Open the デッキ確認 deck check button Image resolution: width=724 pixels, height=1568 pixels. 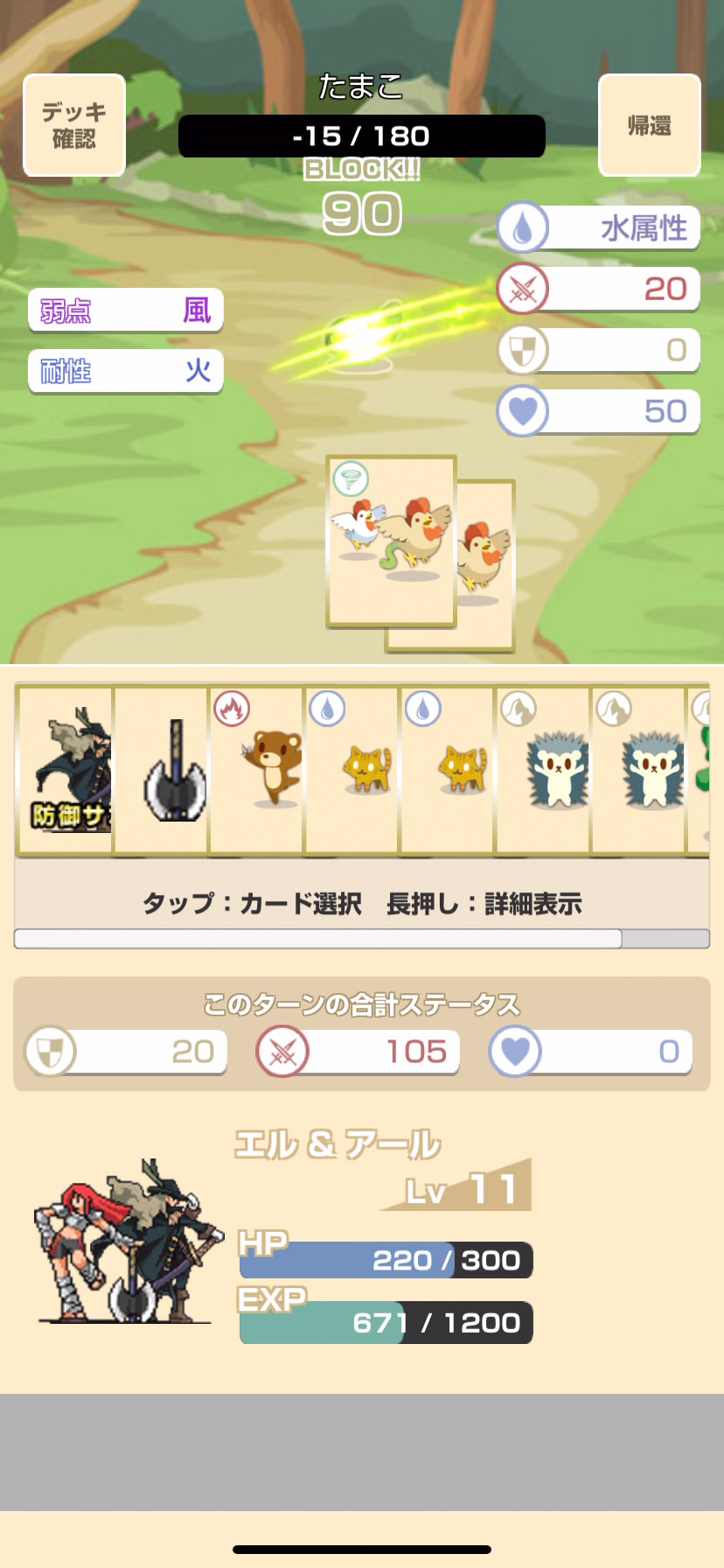pyautogui.click(x=74, y=125)
